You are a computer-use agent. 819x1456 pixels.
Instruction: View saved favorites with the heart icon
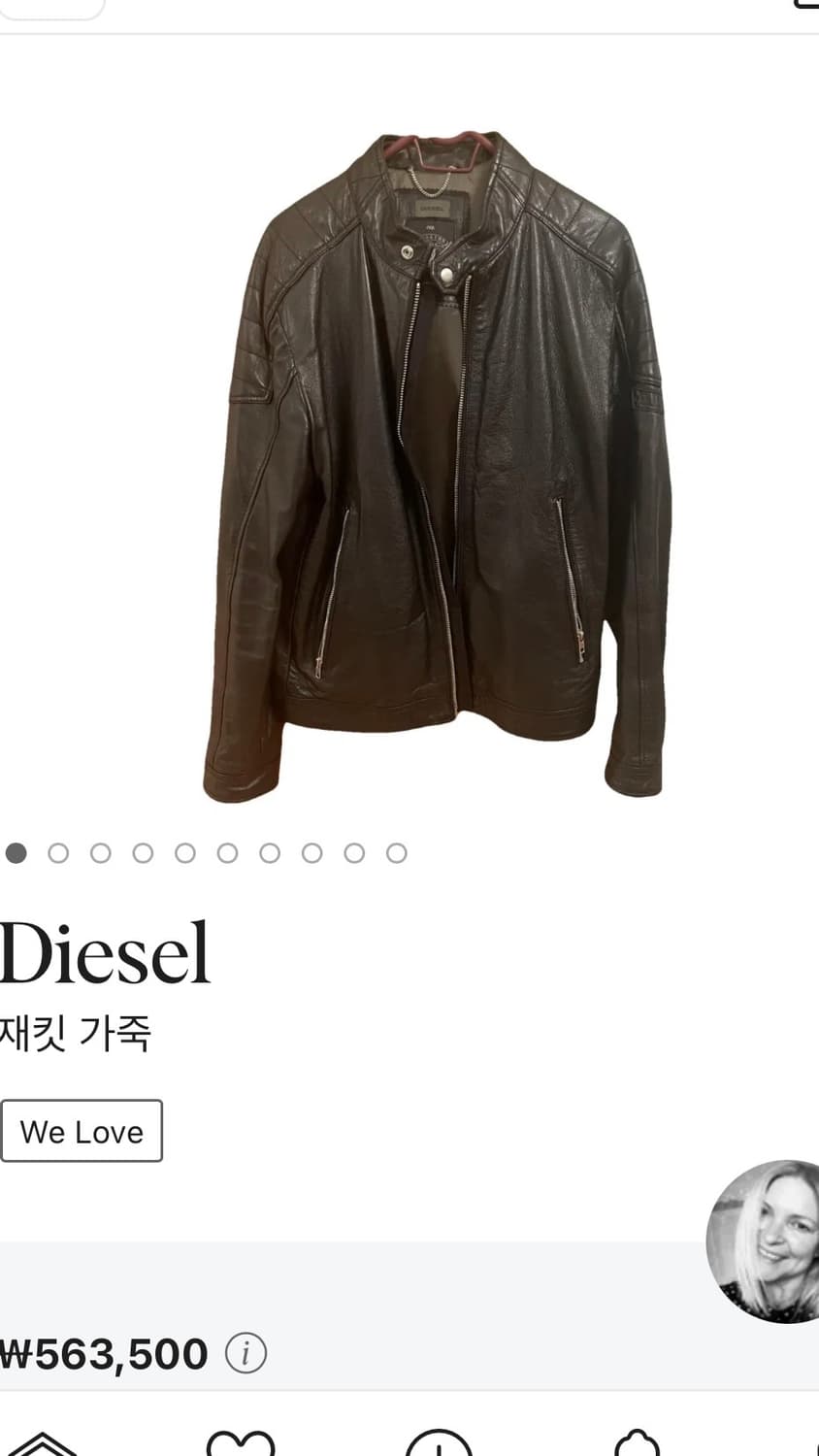(x=241, y=1439)
